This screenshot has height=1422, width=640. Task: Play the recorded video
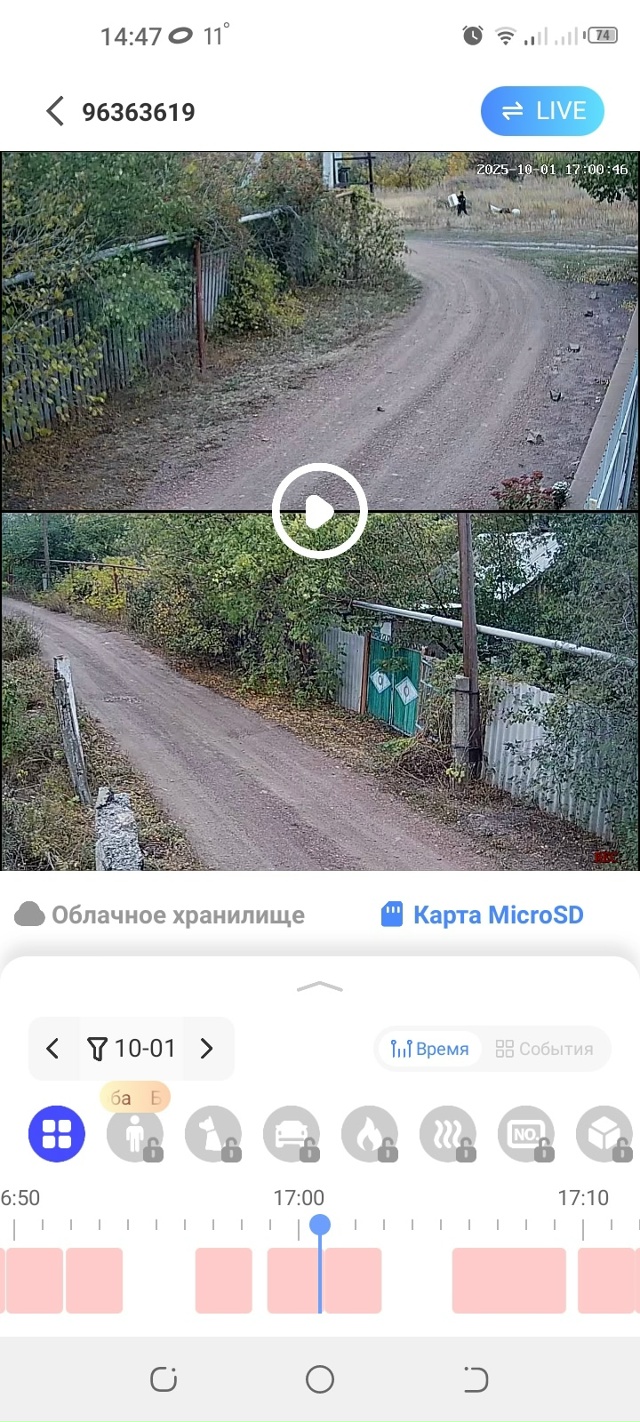coord(320,511)
